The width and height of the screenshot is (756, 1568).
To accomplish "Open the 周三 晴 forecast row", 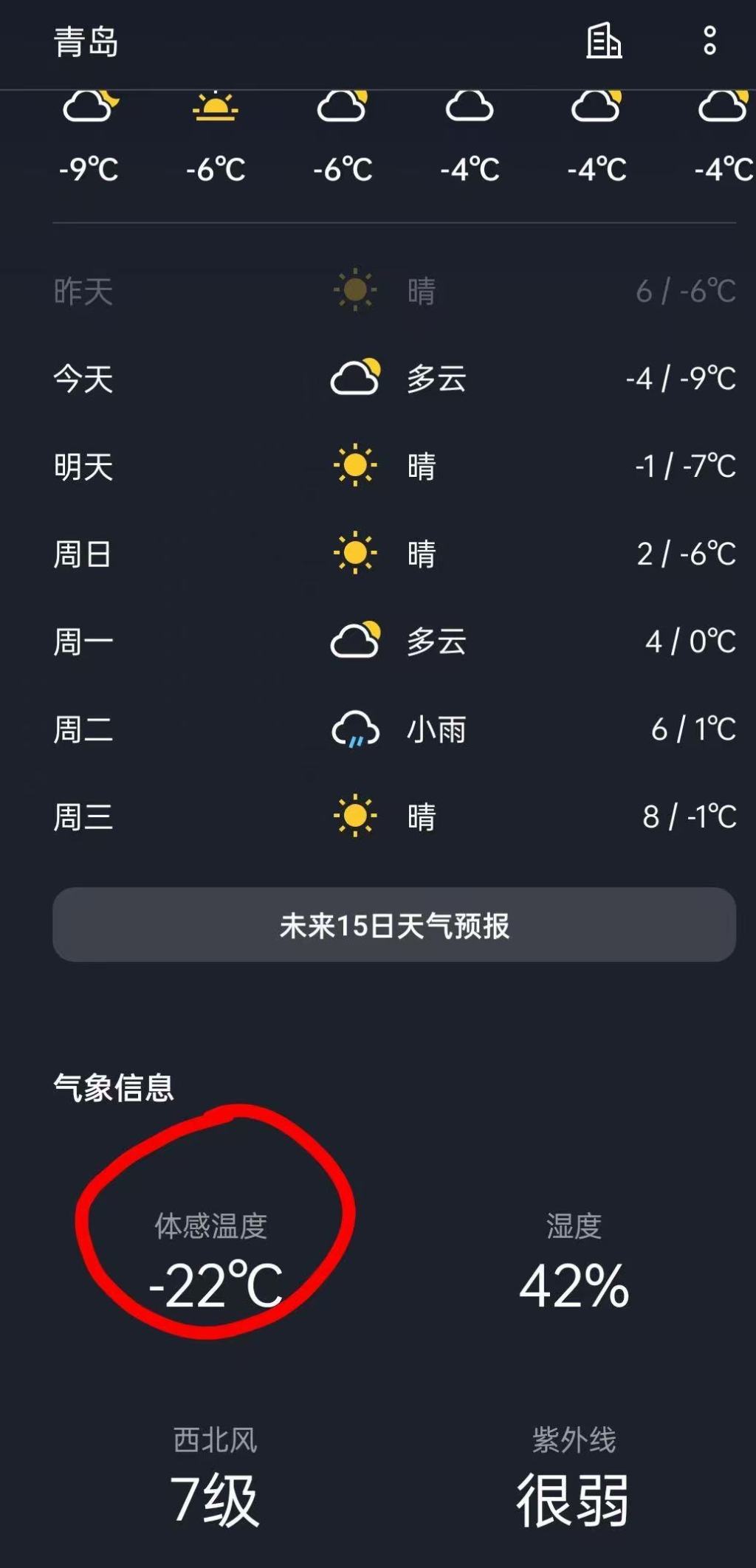I will pos(394,816).
